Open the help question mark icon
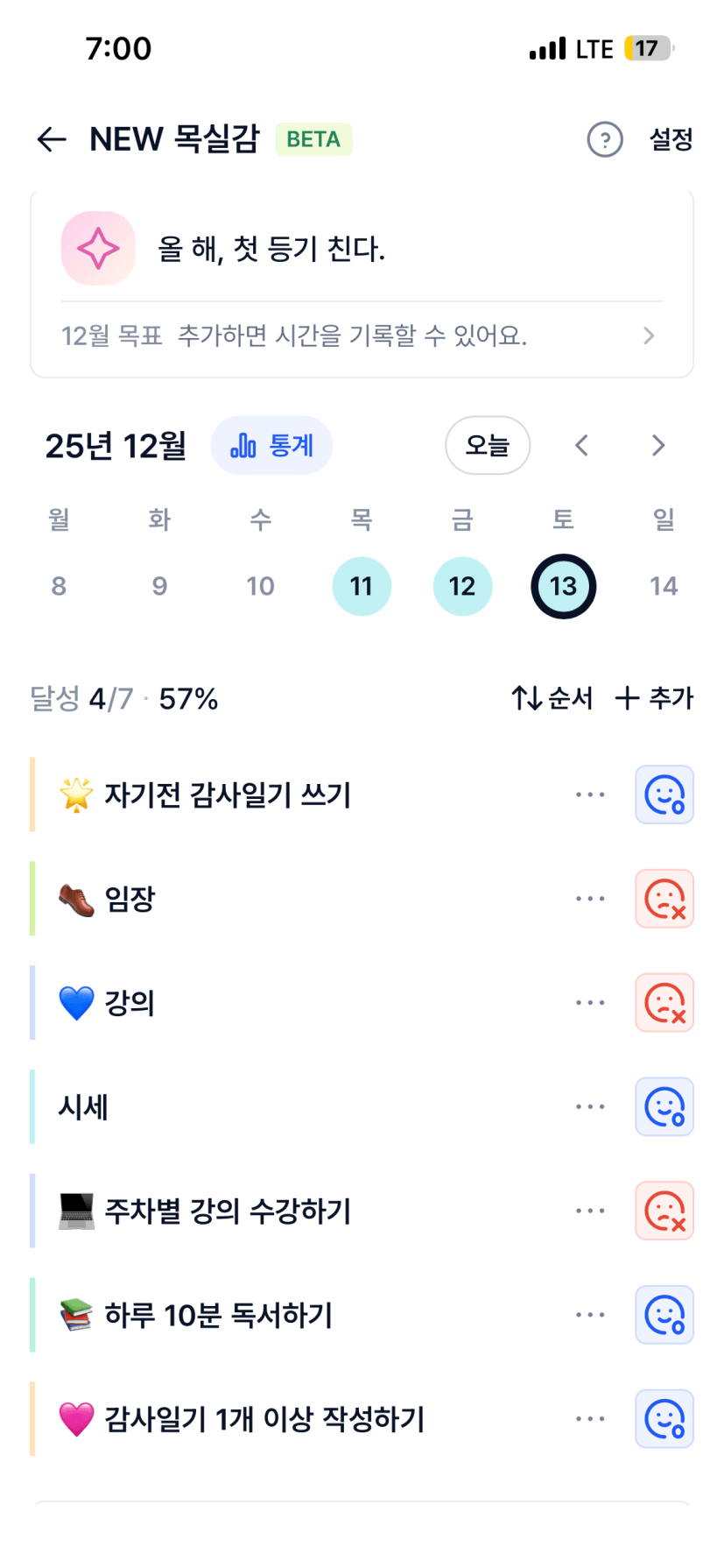Image resolution: width=724 pixels, height=1568 pixels. (604, 139)
